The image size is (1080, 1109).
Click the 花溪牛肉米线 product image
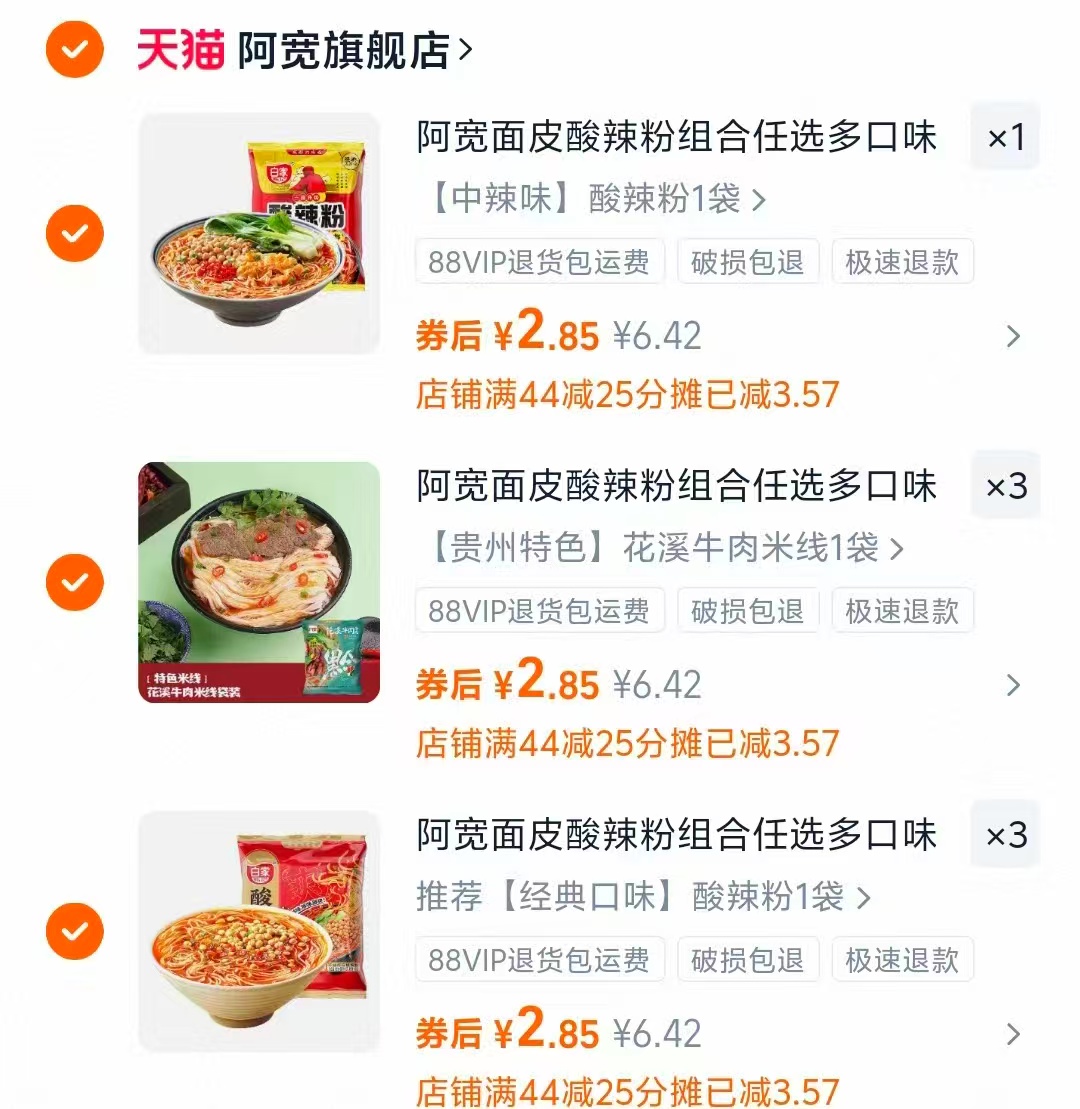click(258, 582)
